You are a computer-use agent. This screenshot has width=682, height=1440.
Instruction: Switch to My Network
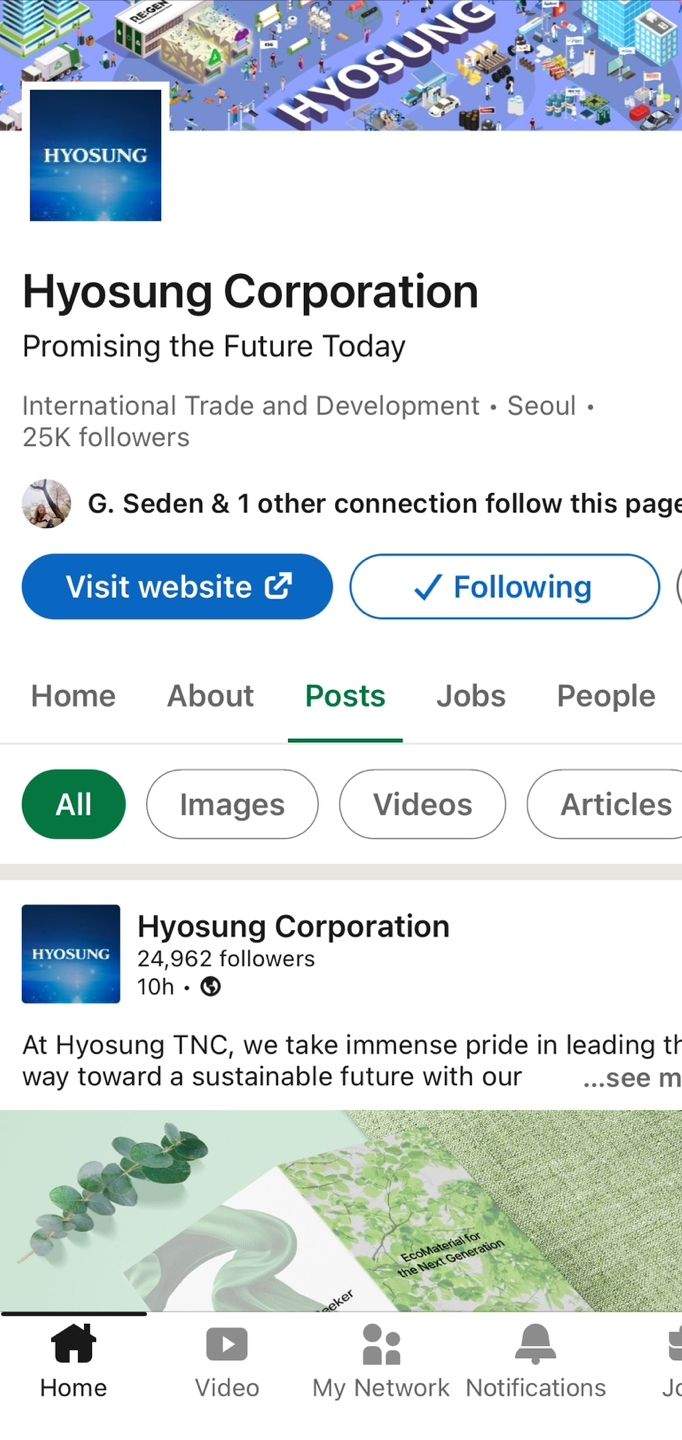381,1361
